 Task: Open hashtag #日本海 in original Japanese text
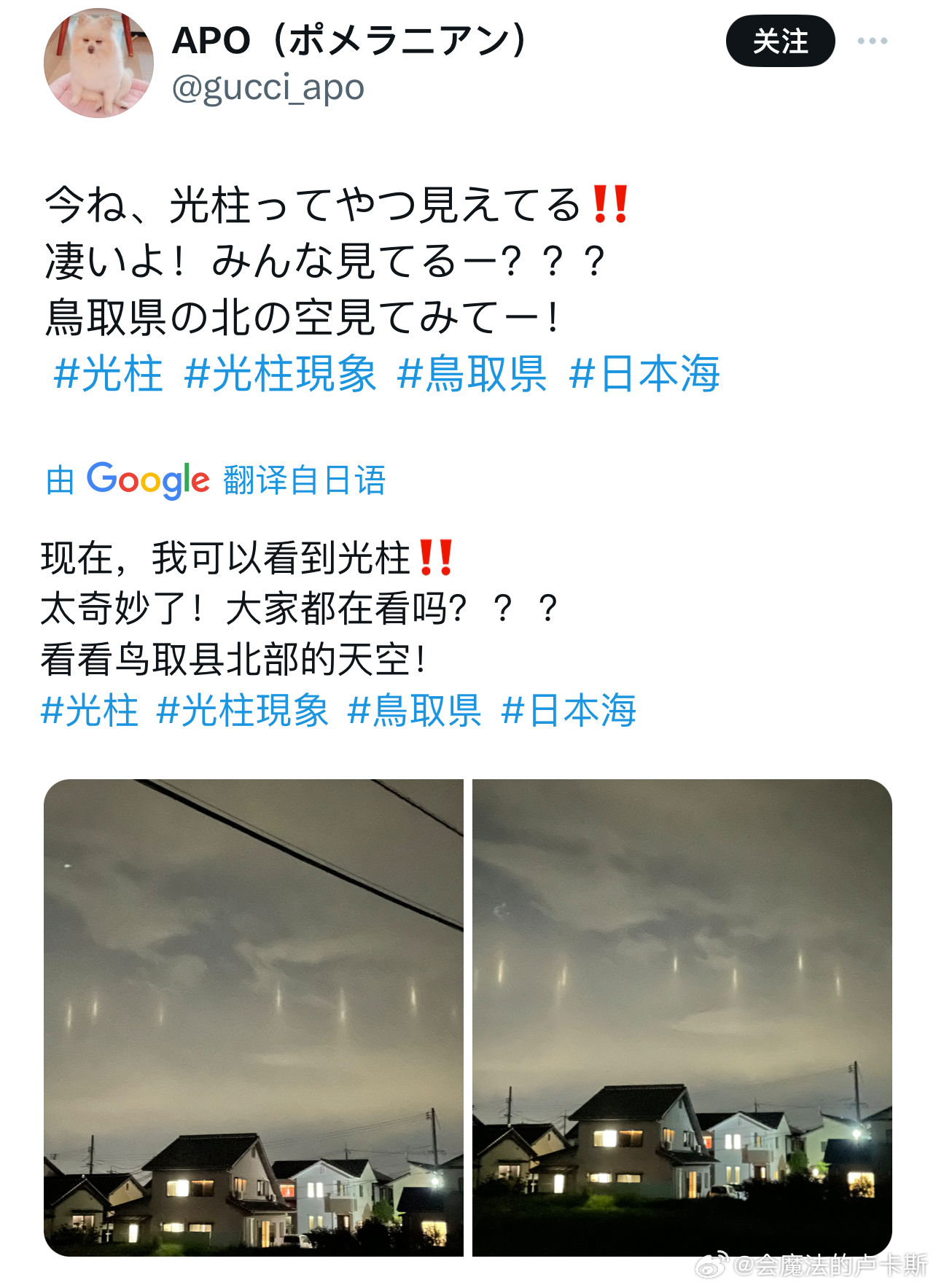click(x=644, y=374)
